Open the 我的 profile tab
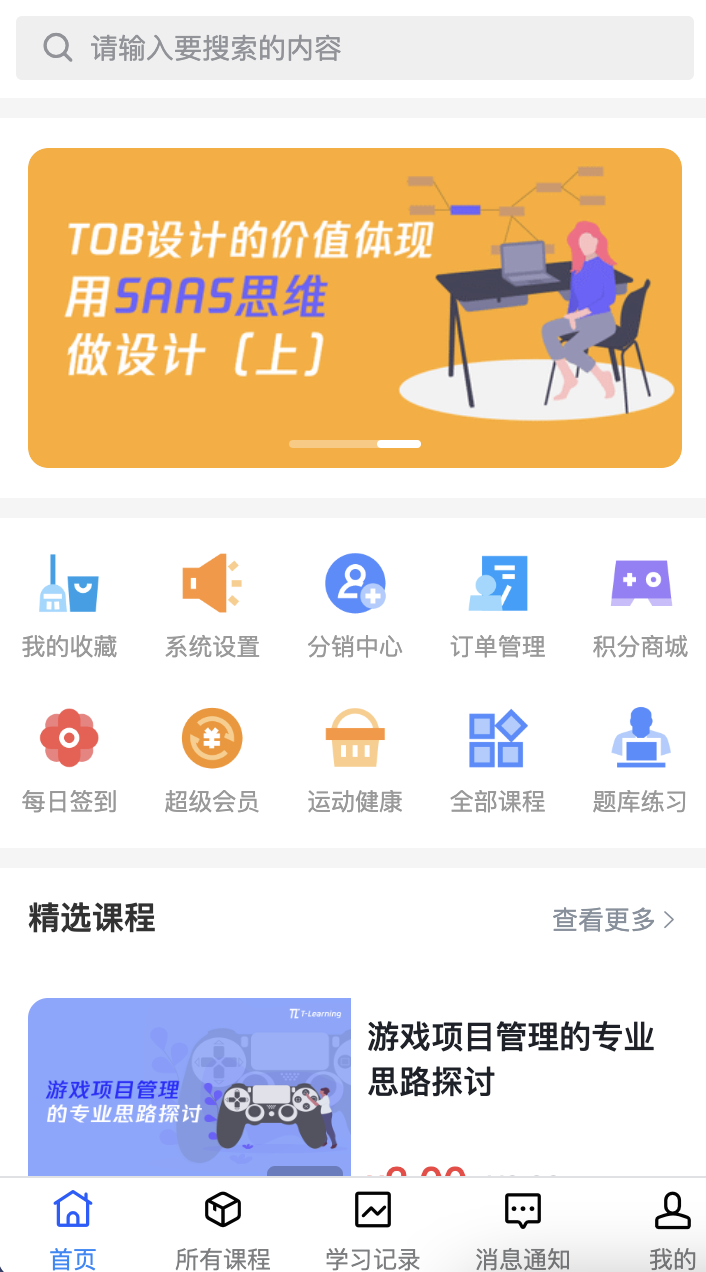The image size is (706, 1272). pyautogui.click(x=672, y=1228)
